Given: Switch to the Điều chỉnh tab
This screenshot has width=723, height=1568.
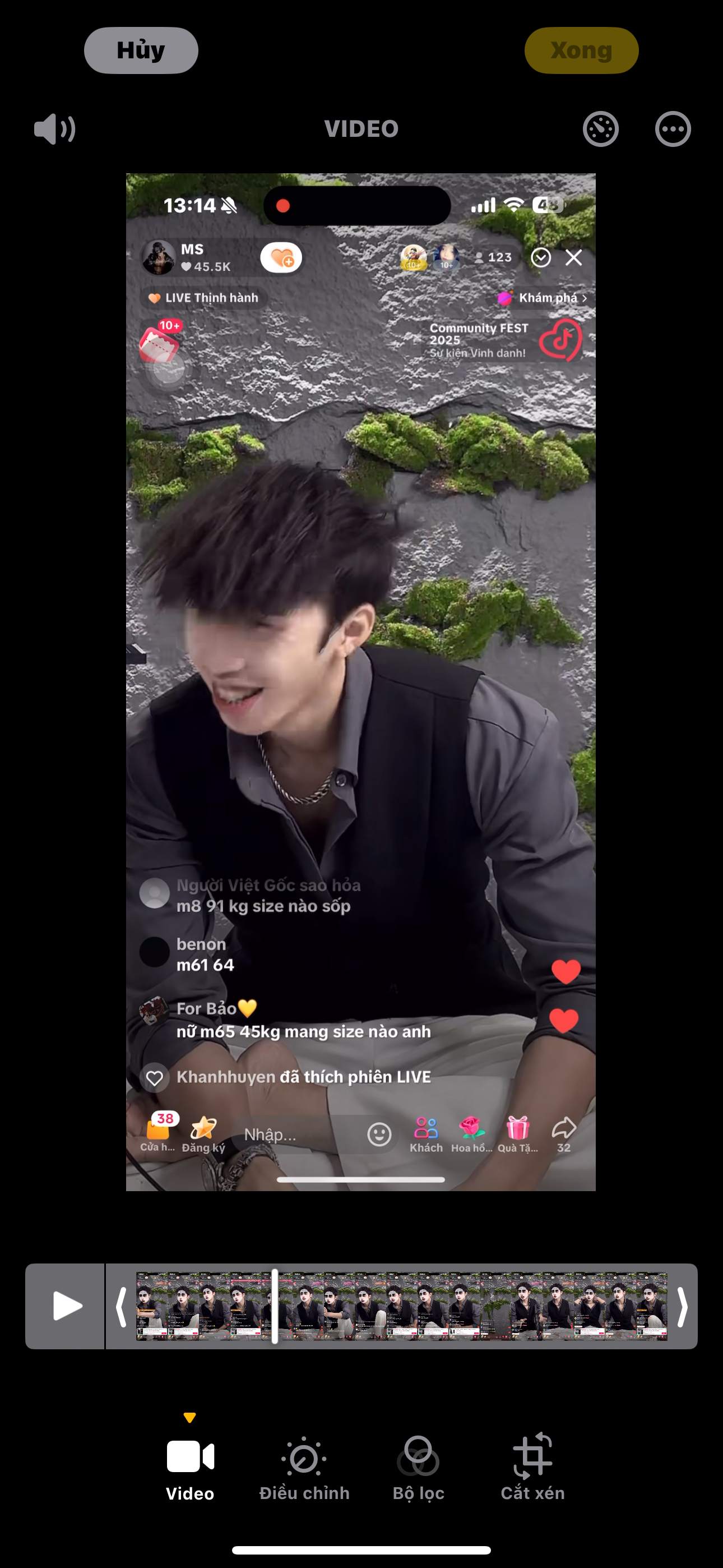Looking at the screenshot, I should pos(304,1467).
